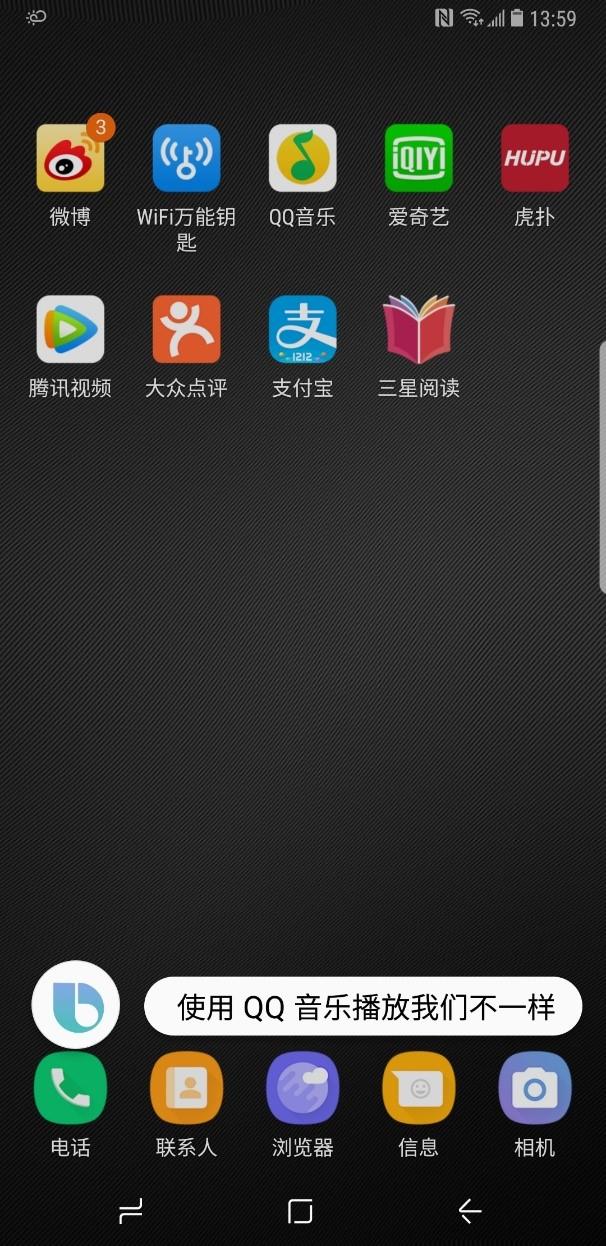Tap the Bixby assistant icon
The image size is (606, 1246).
coord(76,1005)
